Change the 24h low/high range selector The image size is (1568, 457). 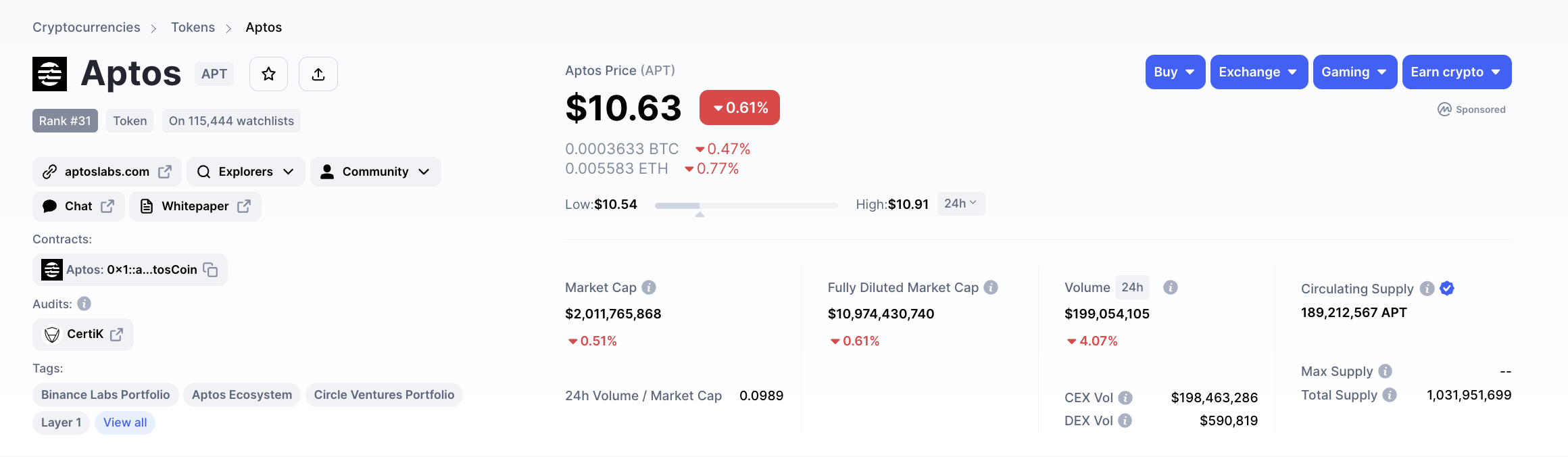pos(960,203)
